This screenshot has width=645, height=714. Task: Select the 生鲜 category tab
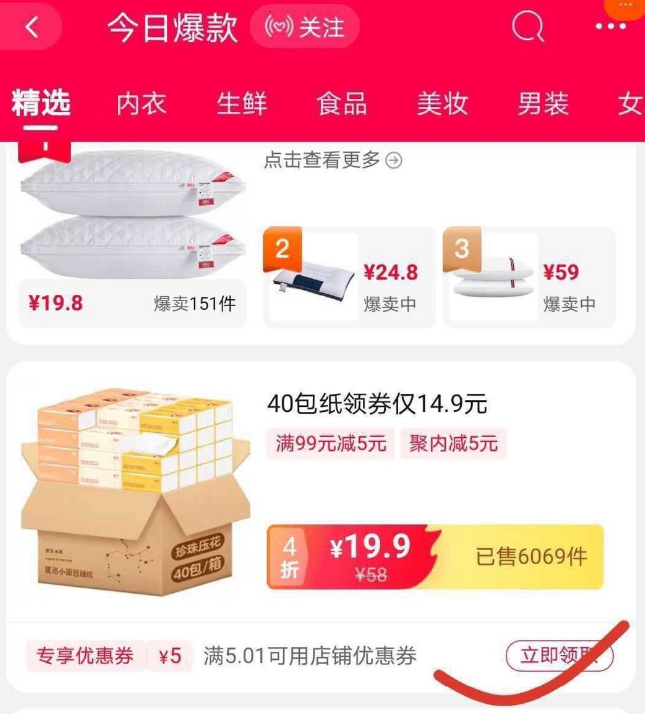point(242,103)
